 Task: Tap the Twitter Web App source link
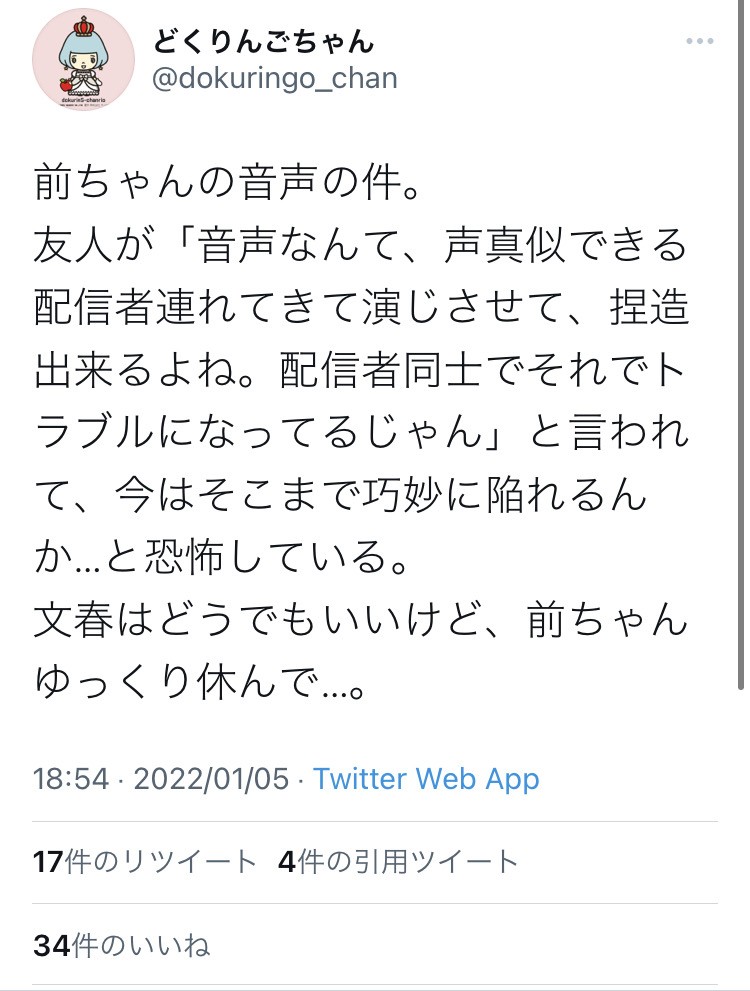pyautogui.click(x=426, y=779)
